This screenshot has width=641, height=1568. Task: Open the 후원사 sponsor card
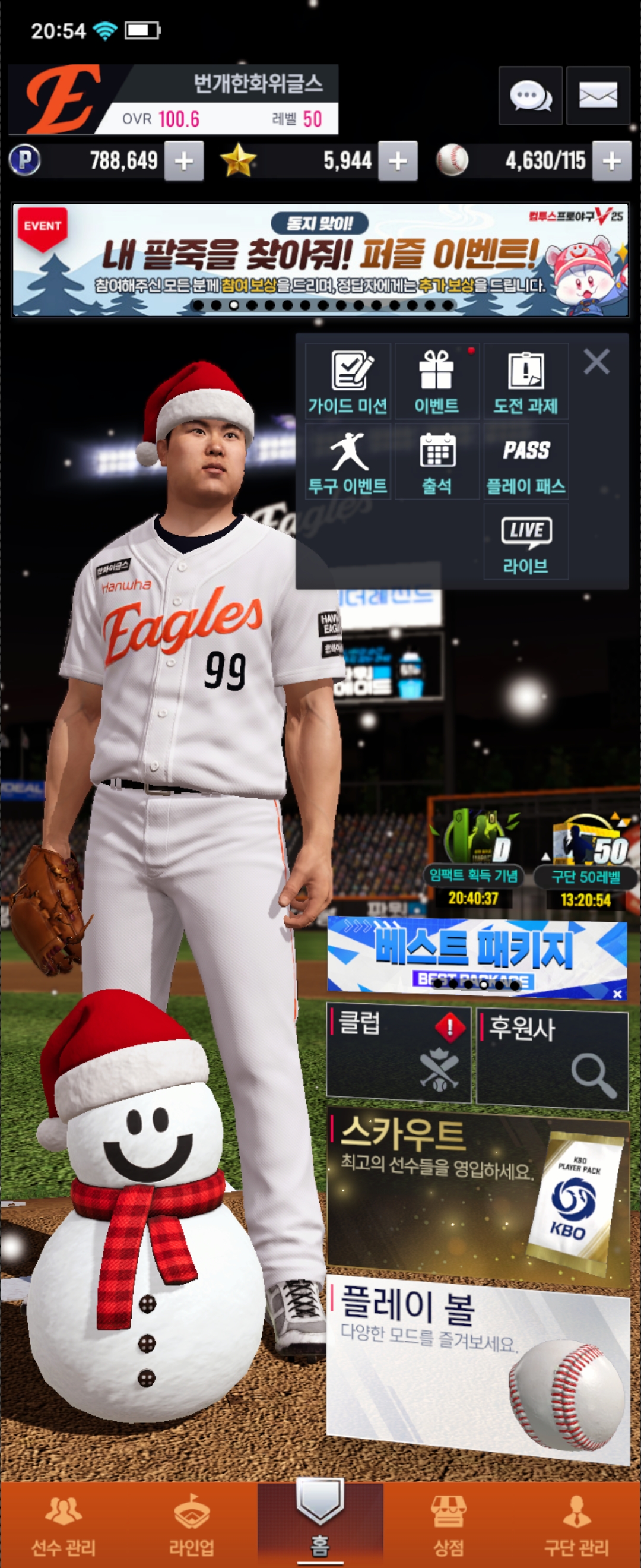point(551,1057)
